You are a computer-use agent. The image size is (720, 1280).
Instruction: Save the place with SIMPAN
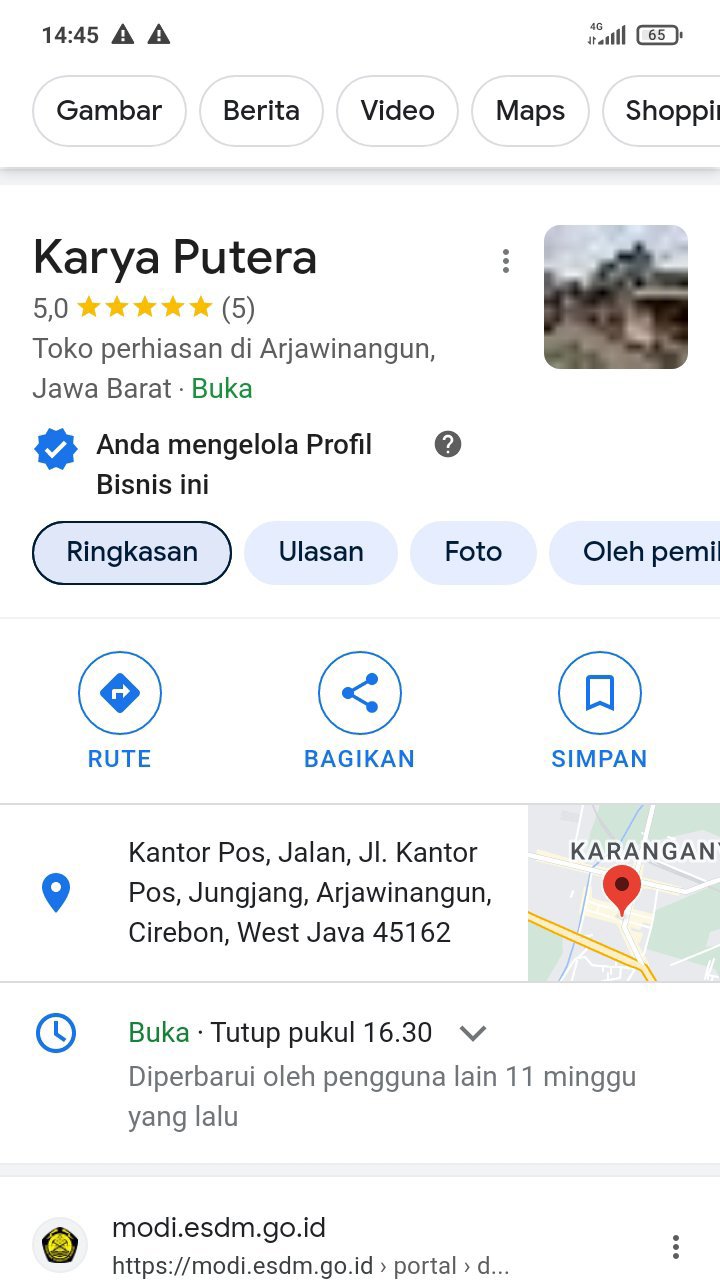[600, 711]
